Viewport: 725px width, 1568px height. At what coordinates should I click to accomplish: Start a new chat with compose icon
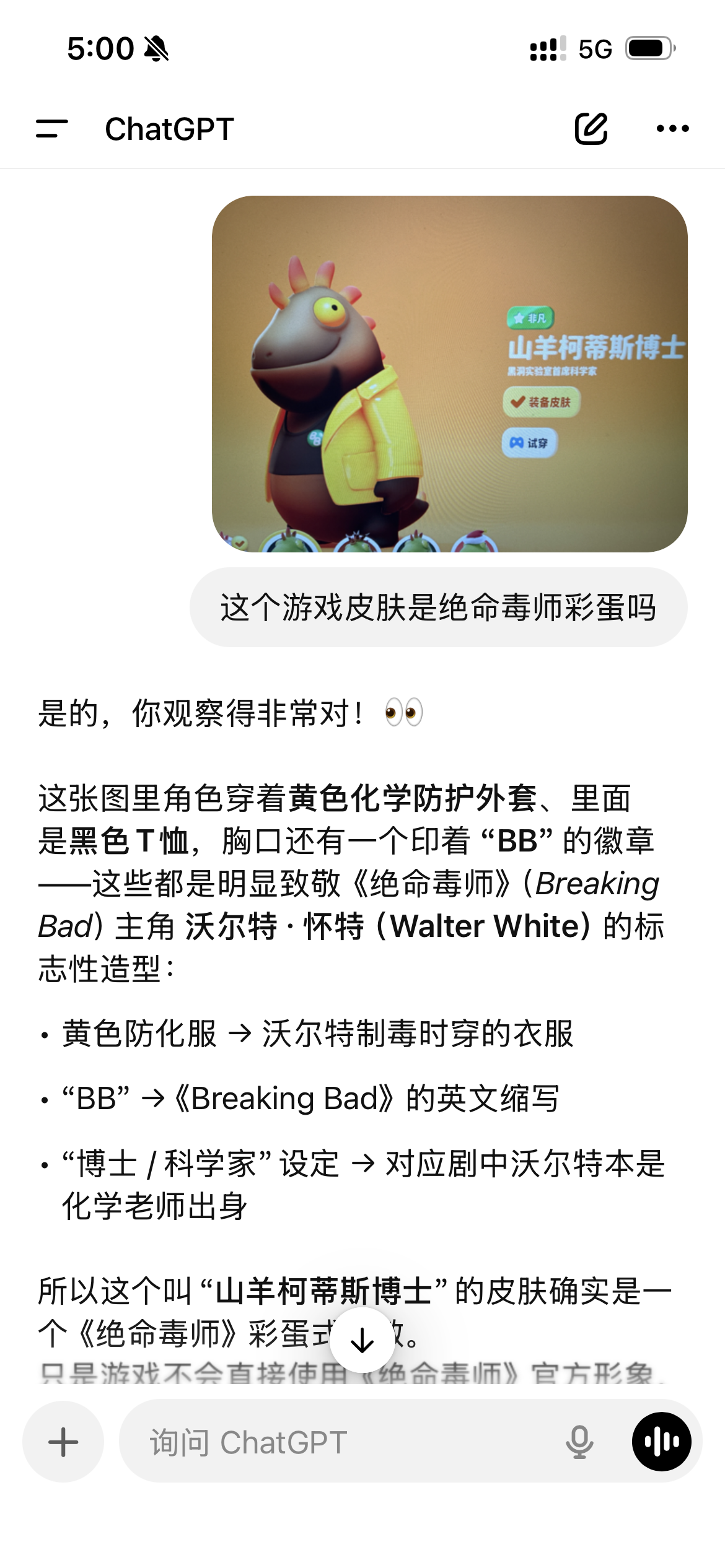591,129
